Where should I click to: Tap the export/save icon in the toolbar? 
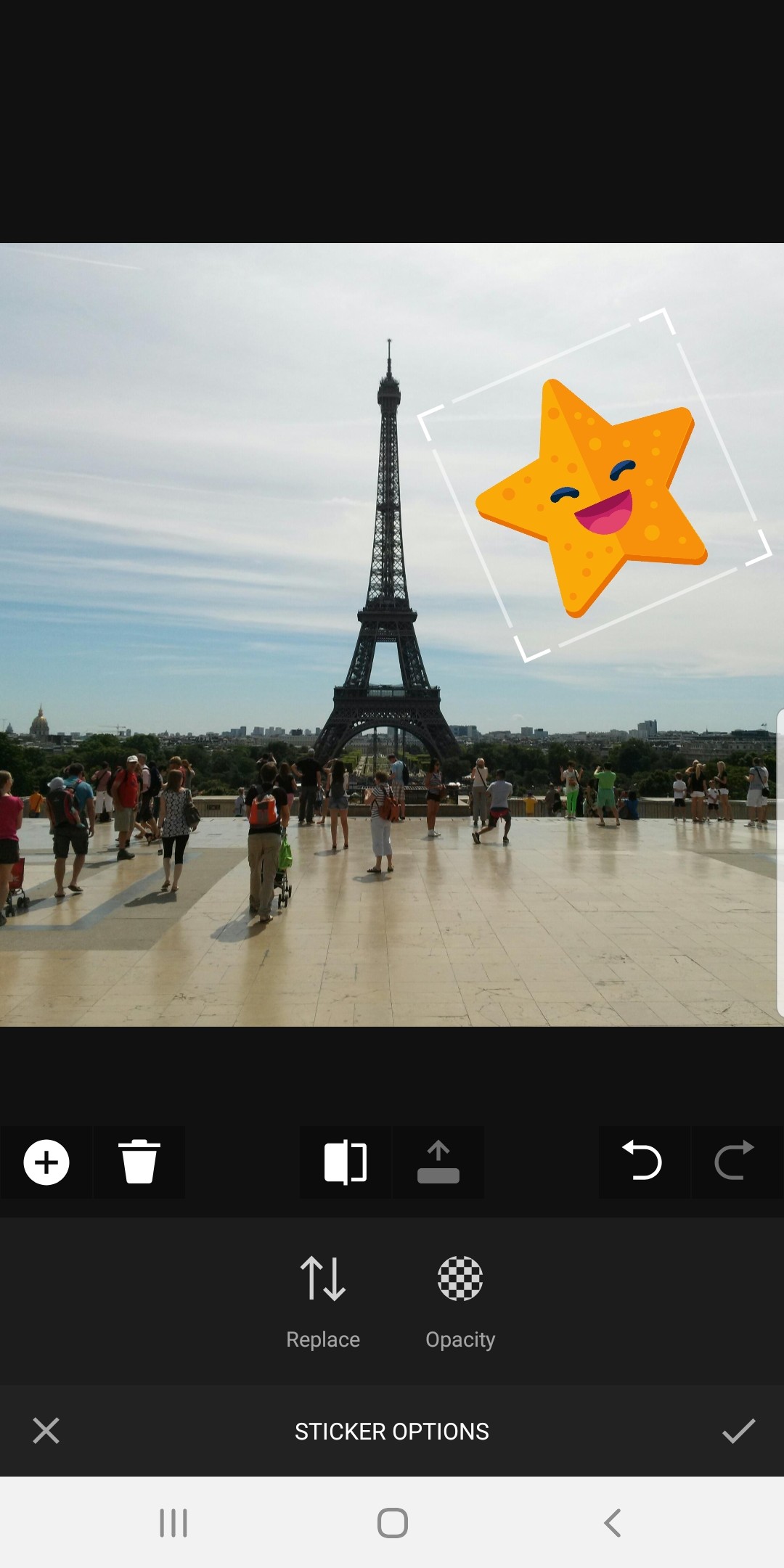(x=439, y=1162)
